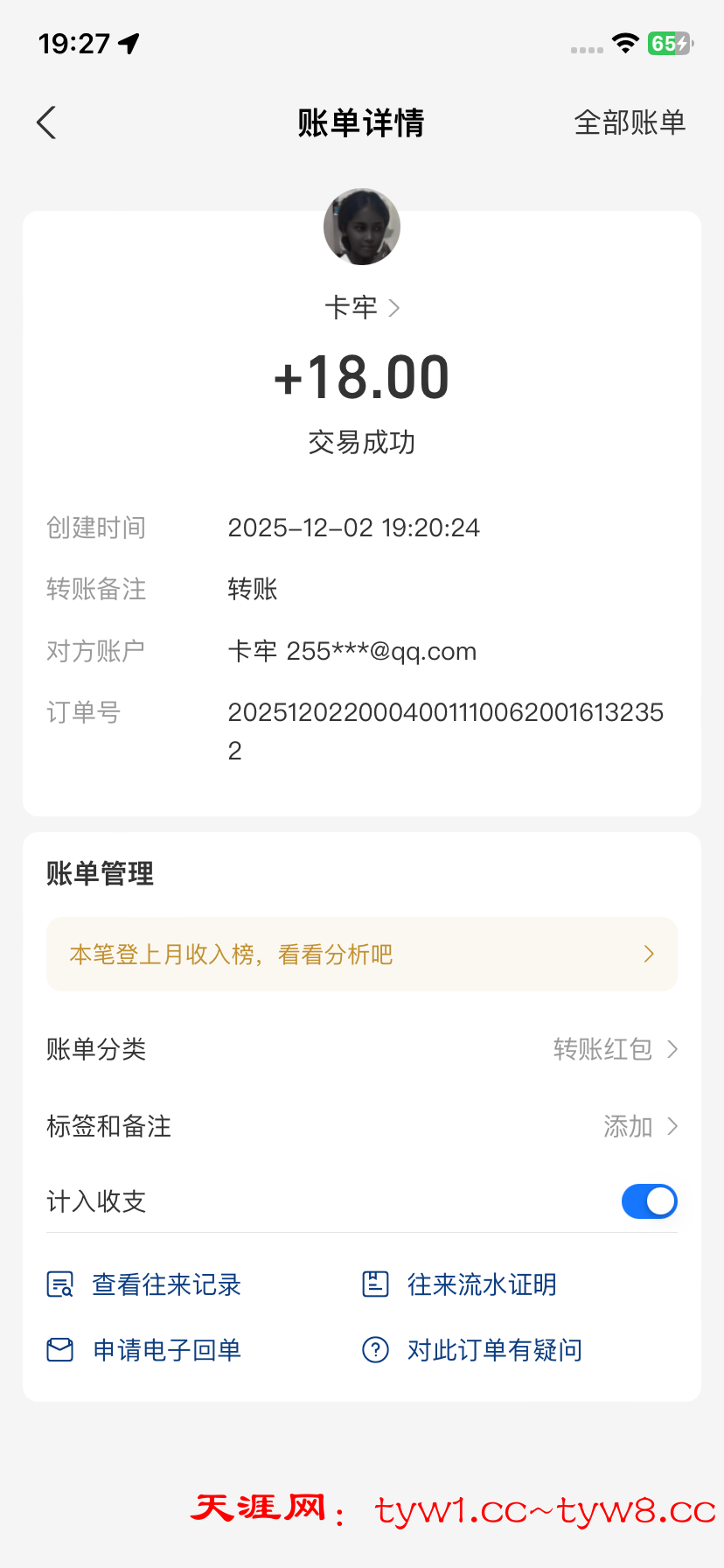
Task: Add a note via 标签和备注
Action: pos(639,1126)
